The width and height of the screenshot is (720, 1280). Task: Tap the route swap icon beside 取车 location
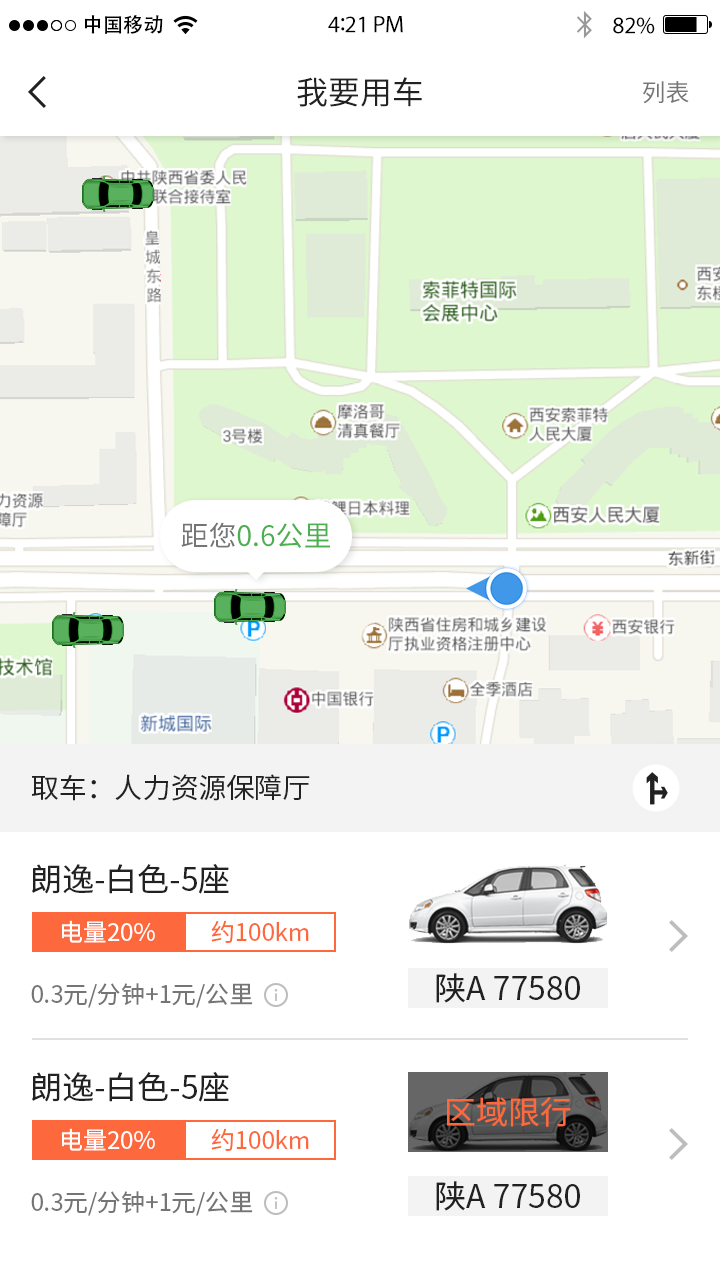[657, 788]
